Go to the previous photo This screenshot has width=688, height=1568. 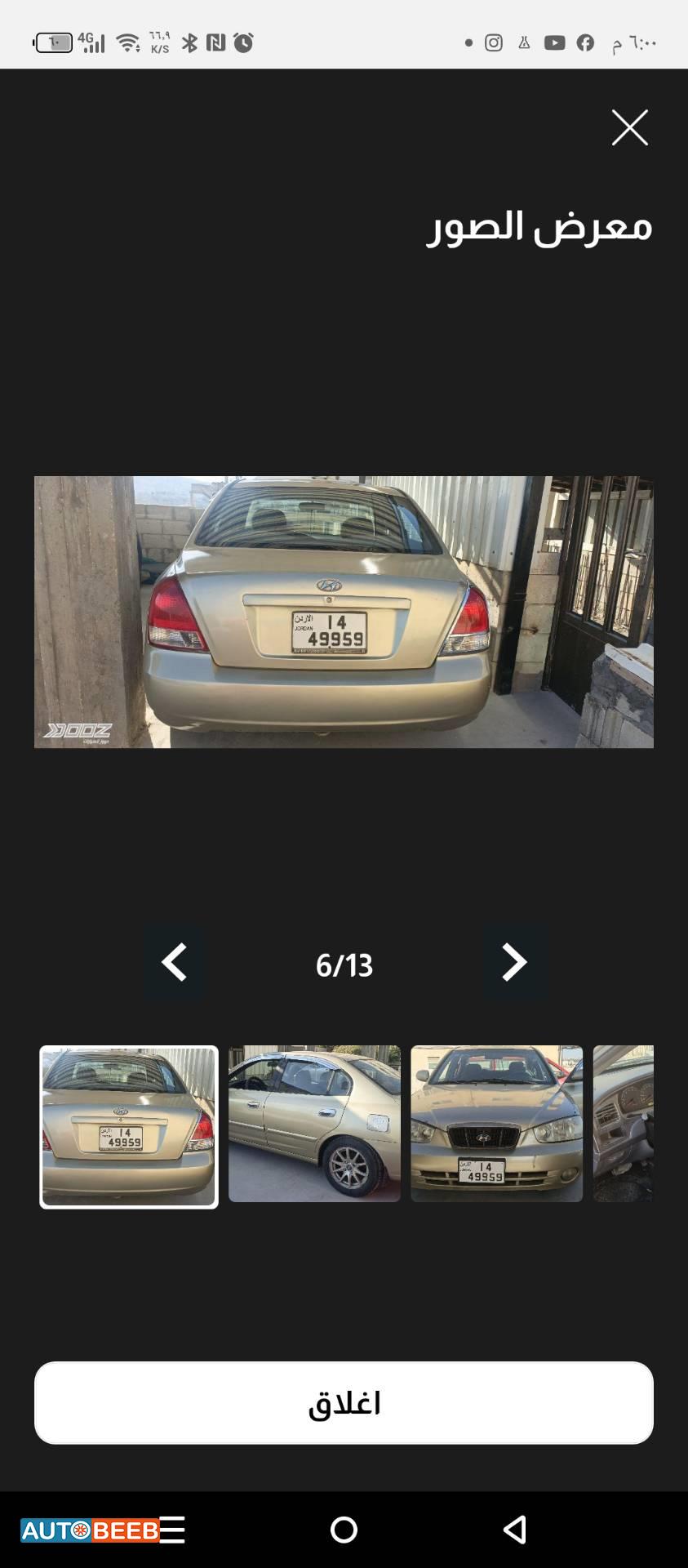pyautogui.click(x=174, y=963)
